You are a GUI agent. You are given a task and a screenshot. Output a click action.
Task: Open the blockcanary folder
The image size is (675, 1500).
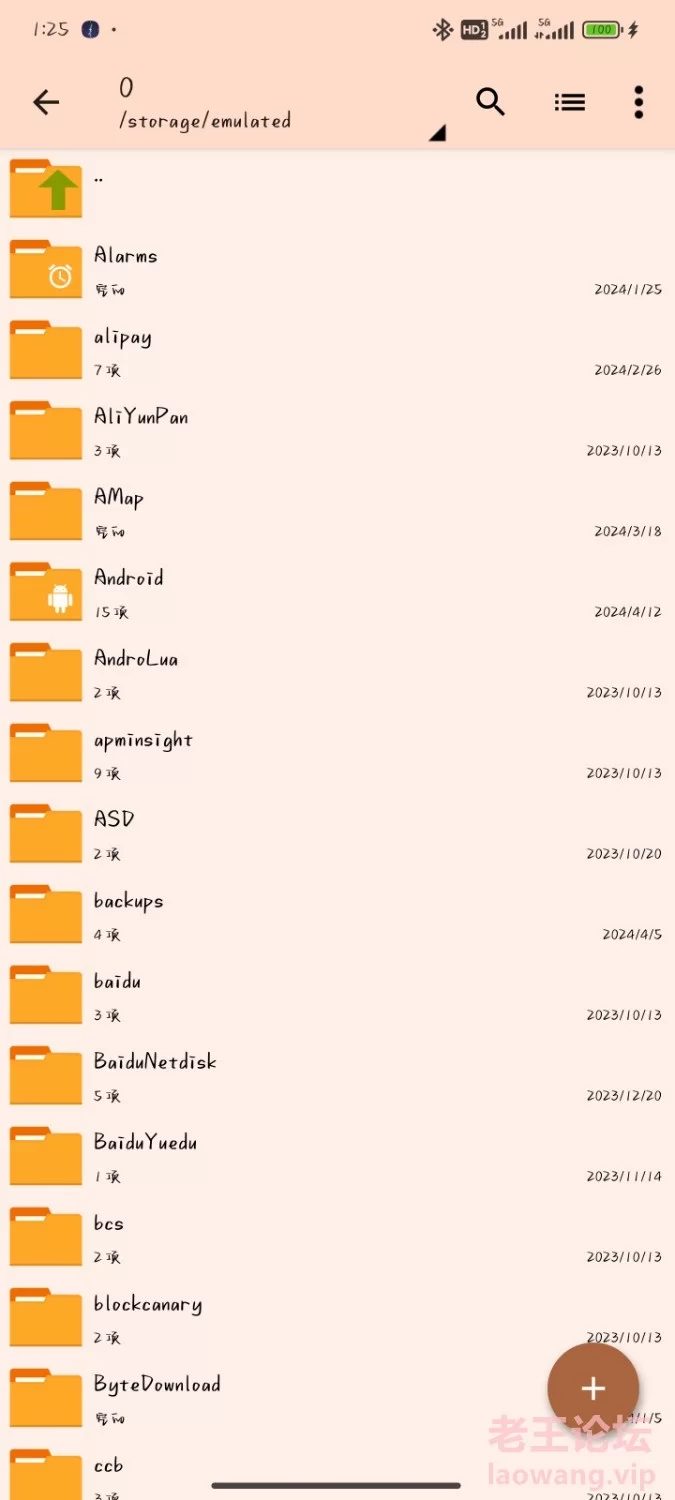pos(337,1318)
